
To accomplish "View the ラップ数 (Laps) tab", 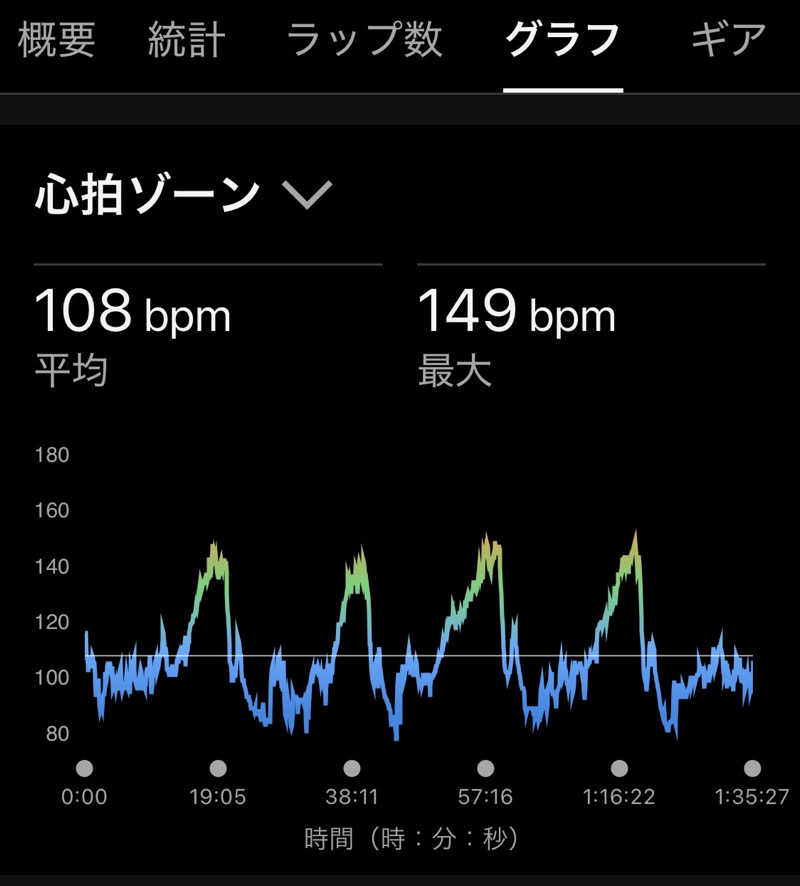I will click(365, 40).
